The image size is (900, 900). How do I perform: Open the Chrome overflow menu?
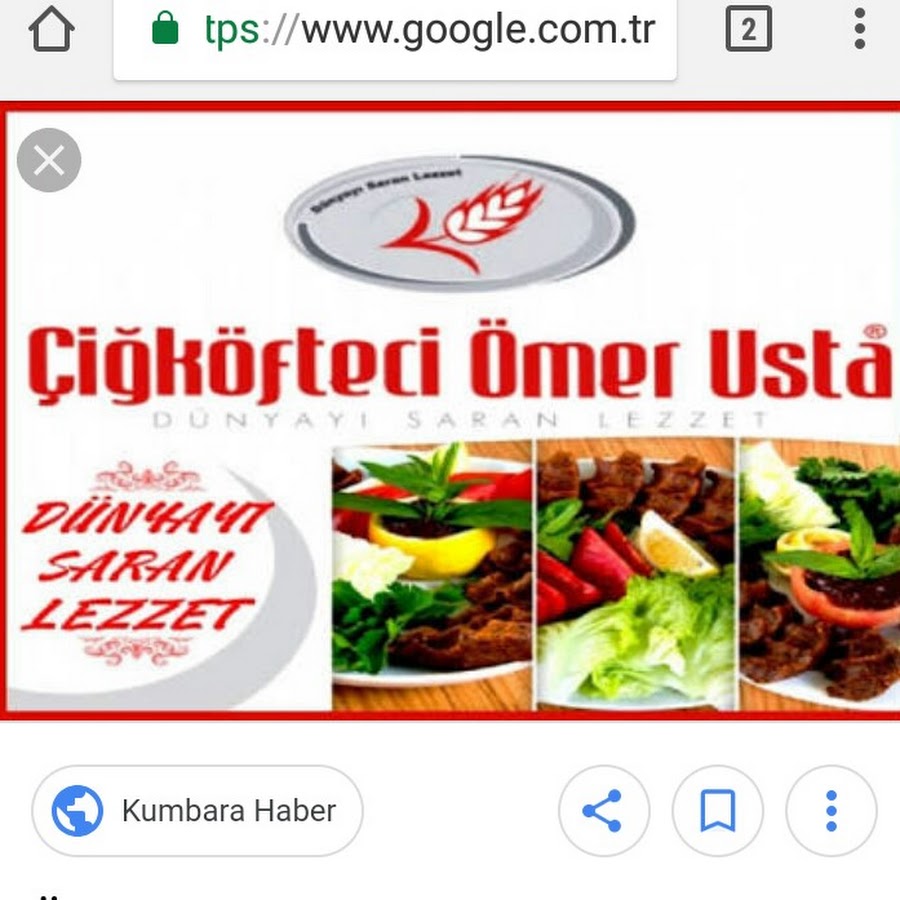[859, 31]
